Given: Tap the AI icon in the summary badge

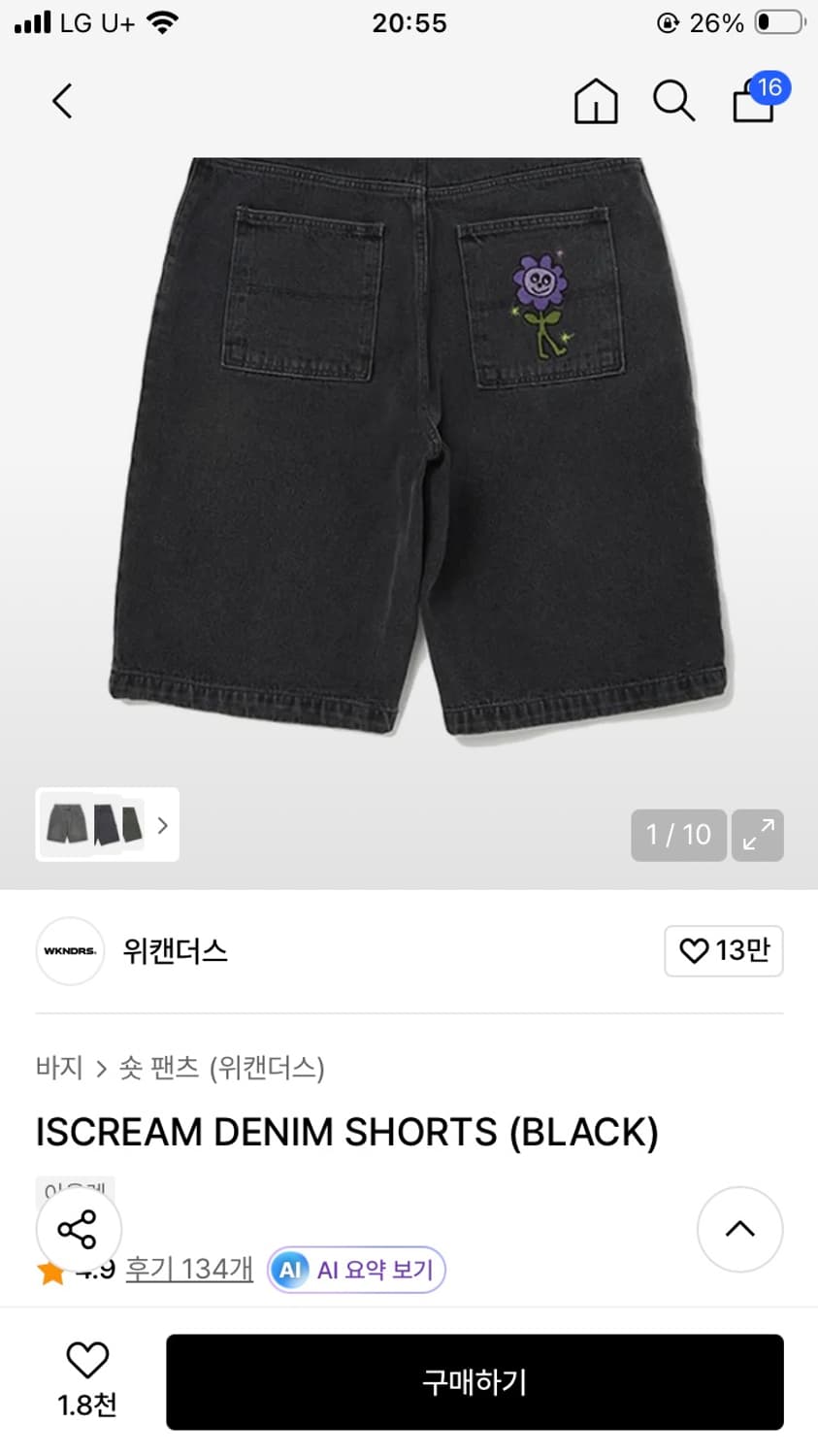Looking at the screenshot, I should click(x=289, y=1269).
